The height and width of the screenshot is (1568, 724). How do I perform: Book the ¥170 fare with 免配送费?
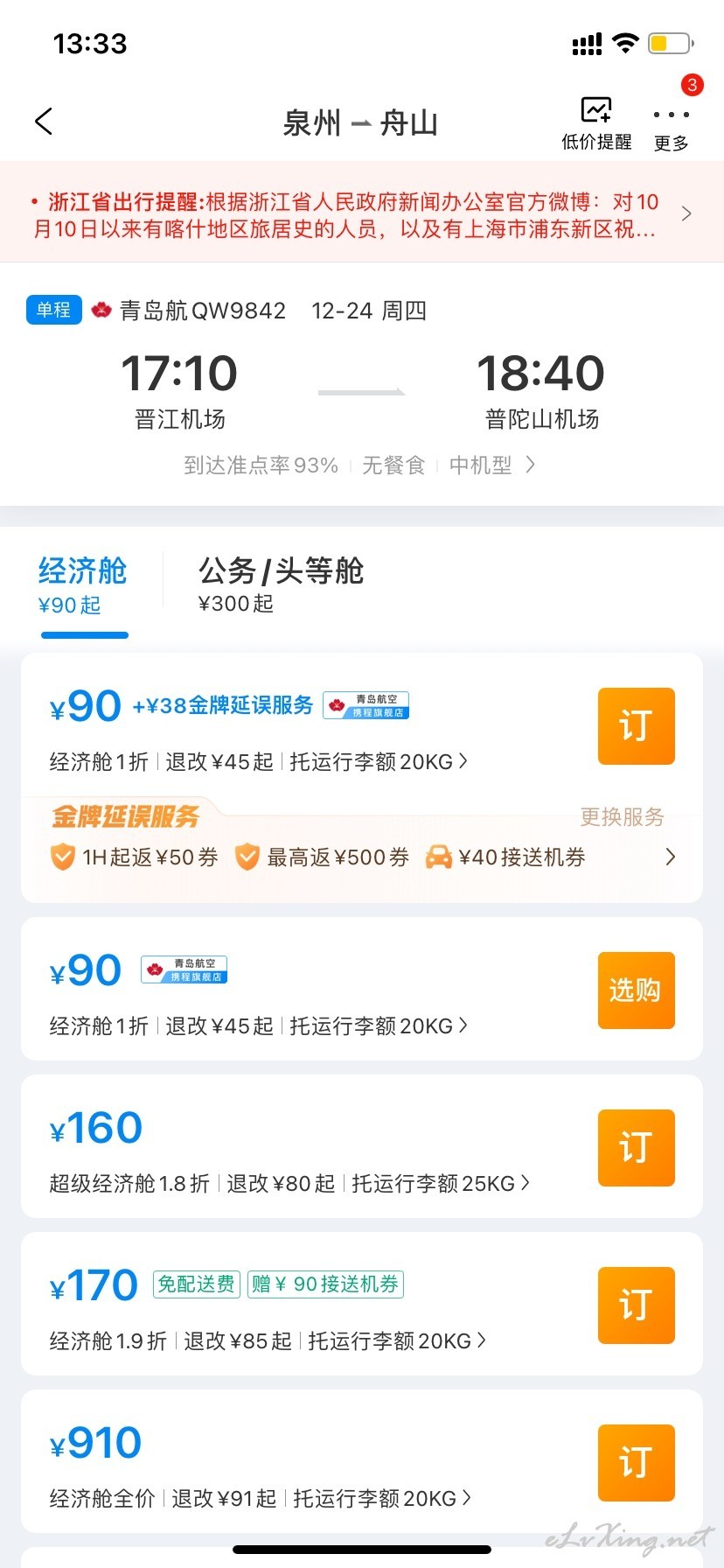(x=636, y=1305)
